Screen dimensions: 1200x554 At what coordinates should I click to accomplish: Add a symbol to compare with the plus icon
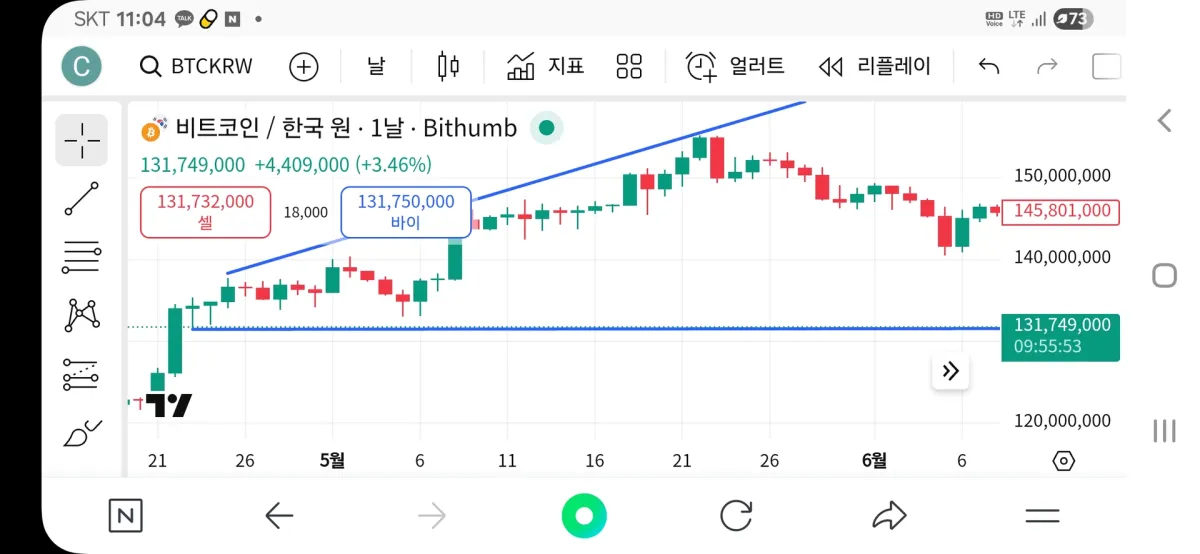(x=303, y=67)
